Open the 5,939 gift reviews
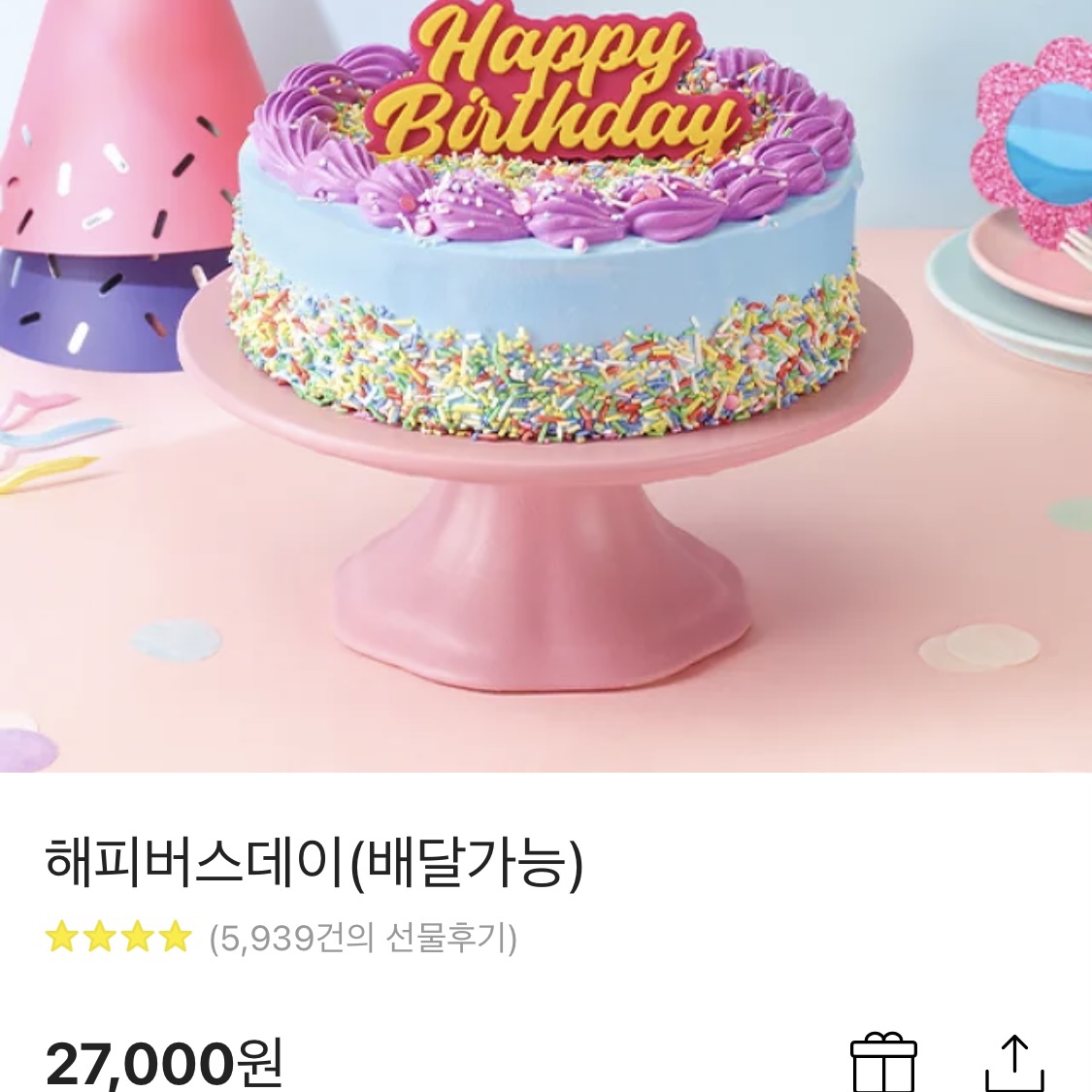 [362, 939]
